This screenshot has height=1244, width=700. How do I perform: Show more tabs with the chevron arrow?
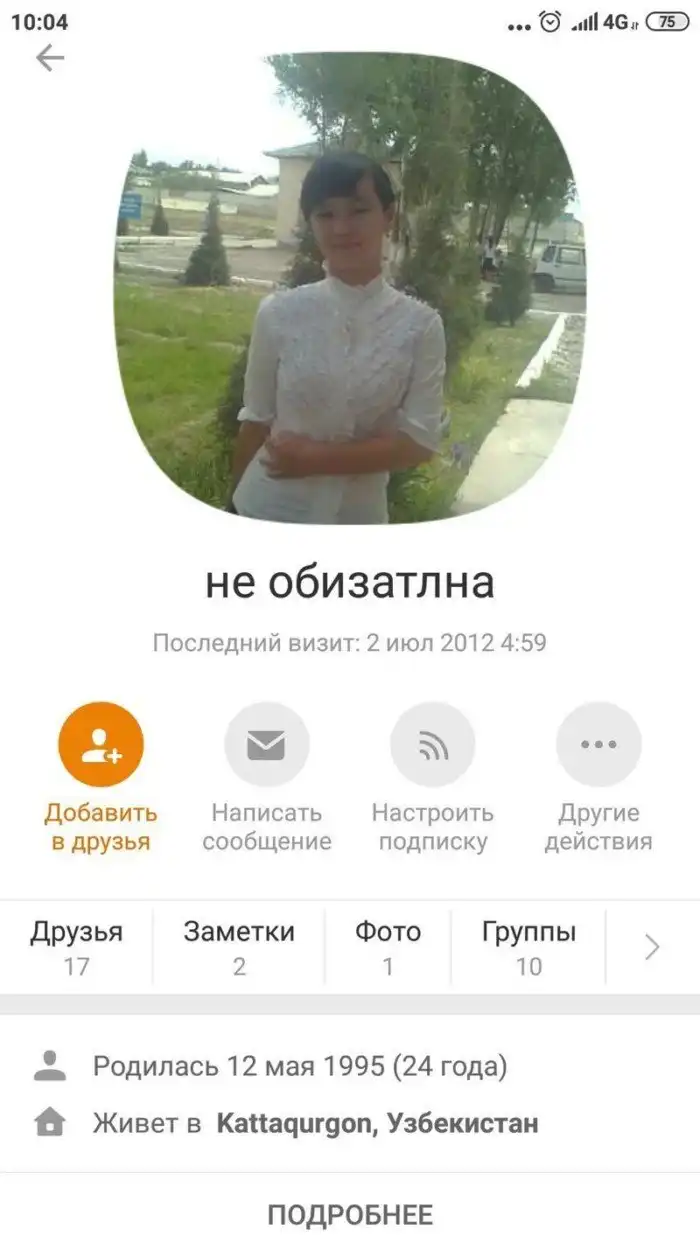pyautogui.click(x=652, y=947)
